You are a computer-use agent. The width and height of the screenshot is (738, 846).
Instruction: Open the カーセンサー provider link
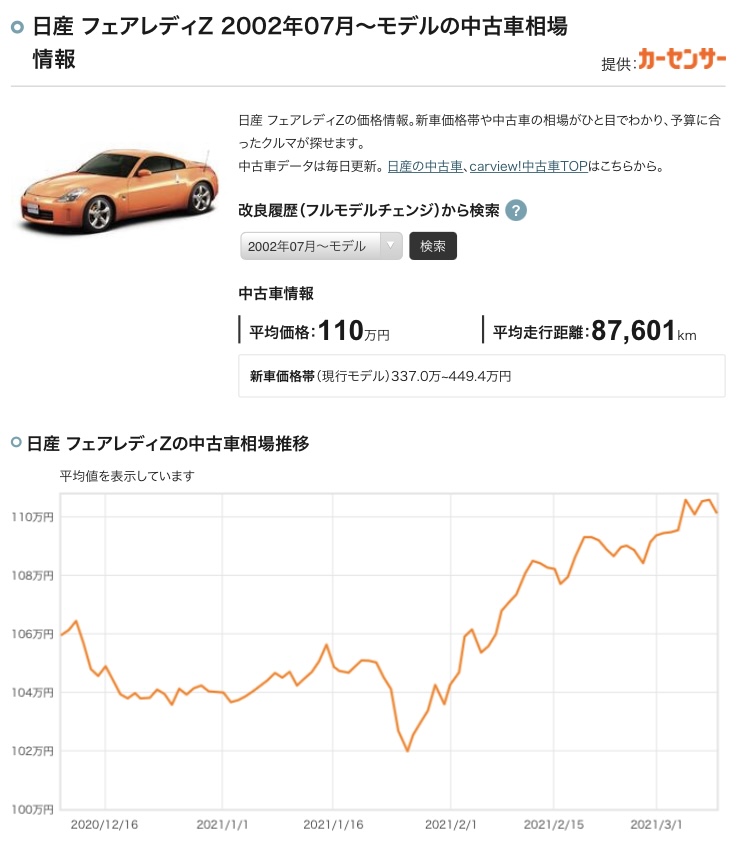682,61
